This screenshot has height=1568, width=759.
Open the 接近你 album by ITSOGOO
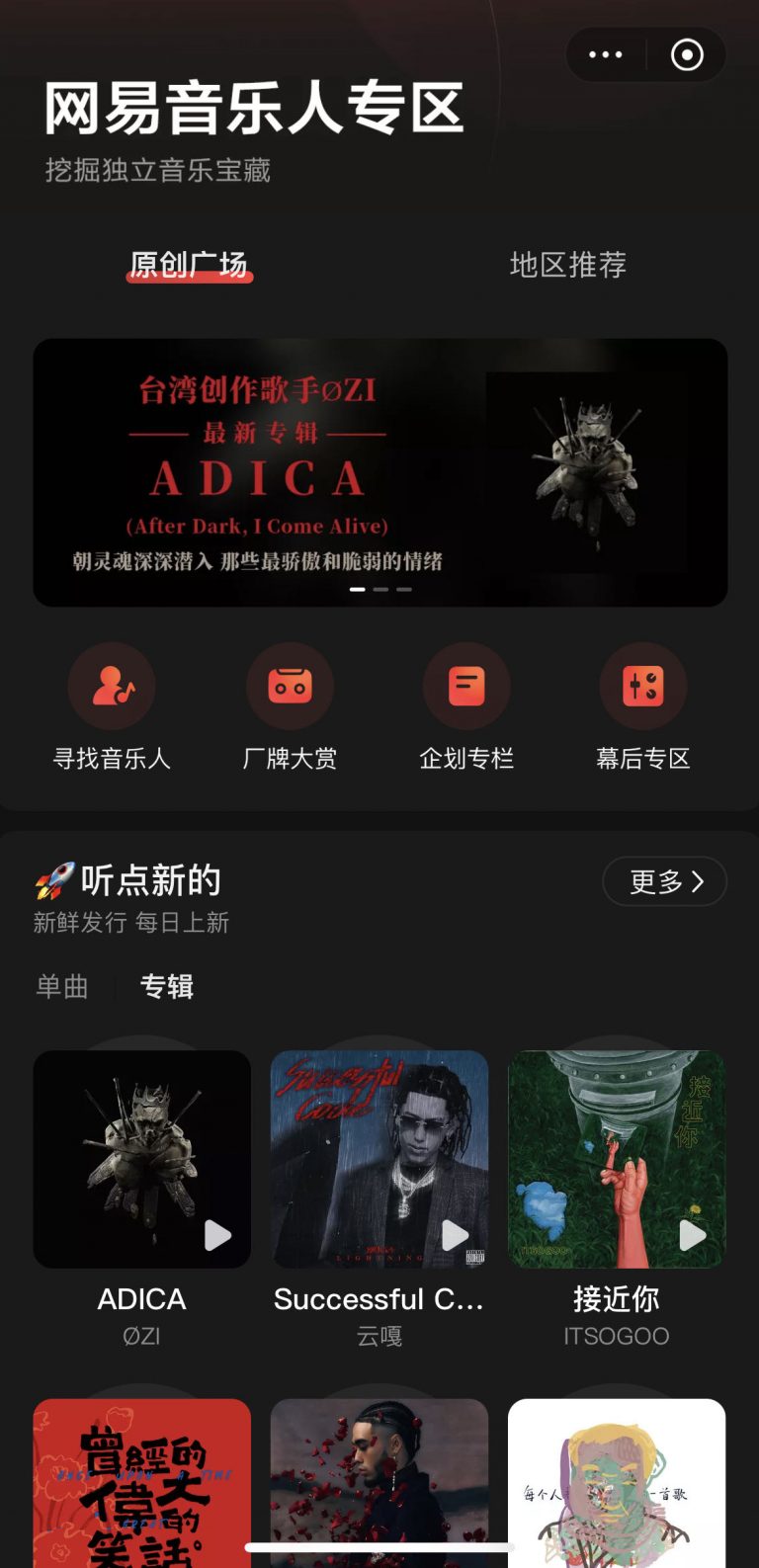click(617, 1159)
